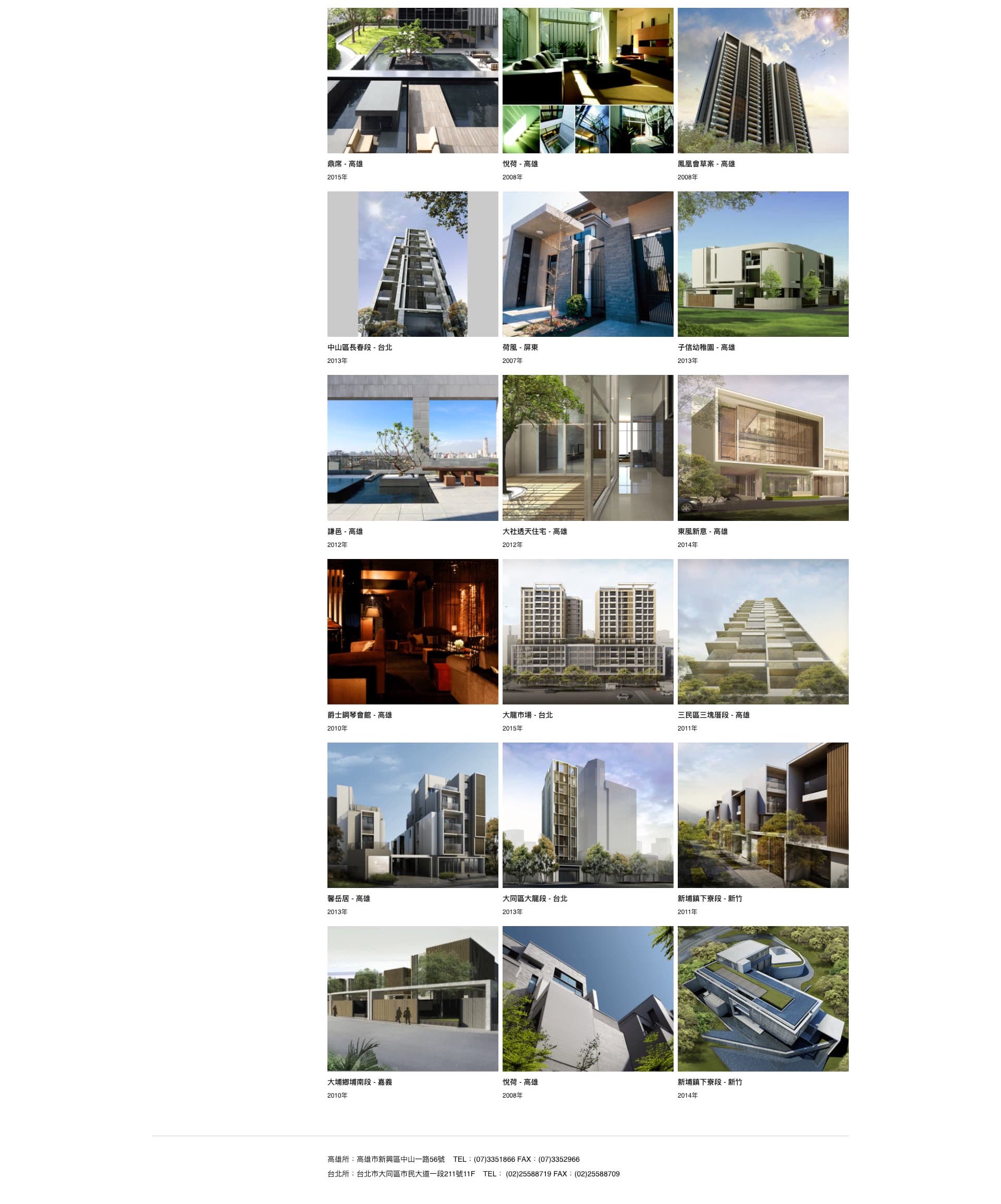
Task: Open 子信幼稚園 - 高雄 project
Action: click(x=763, y=264)
